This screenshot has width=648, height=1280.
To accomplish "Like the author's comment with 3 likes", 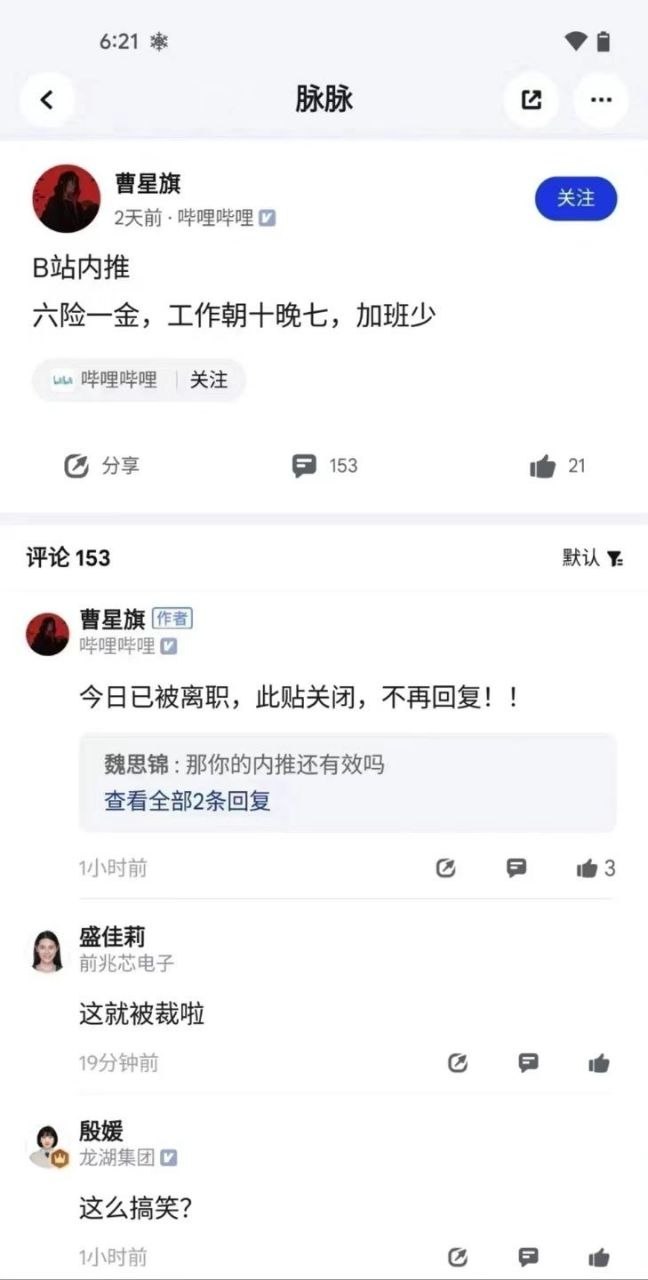I will click(x=595, y=868).
